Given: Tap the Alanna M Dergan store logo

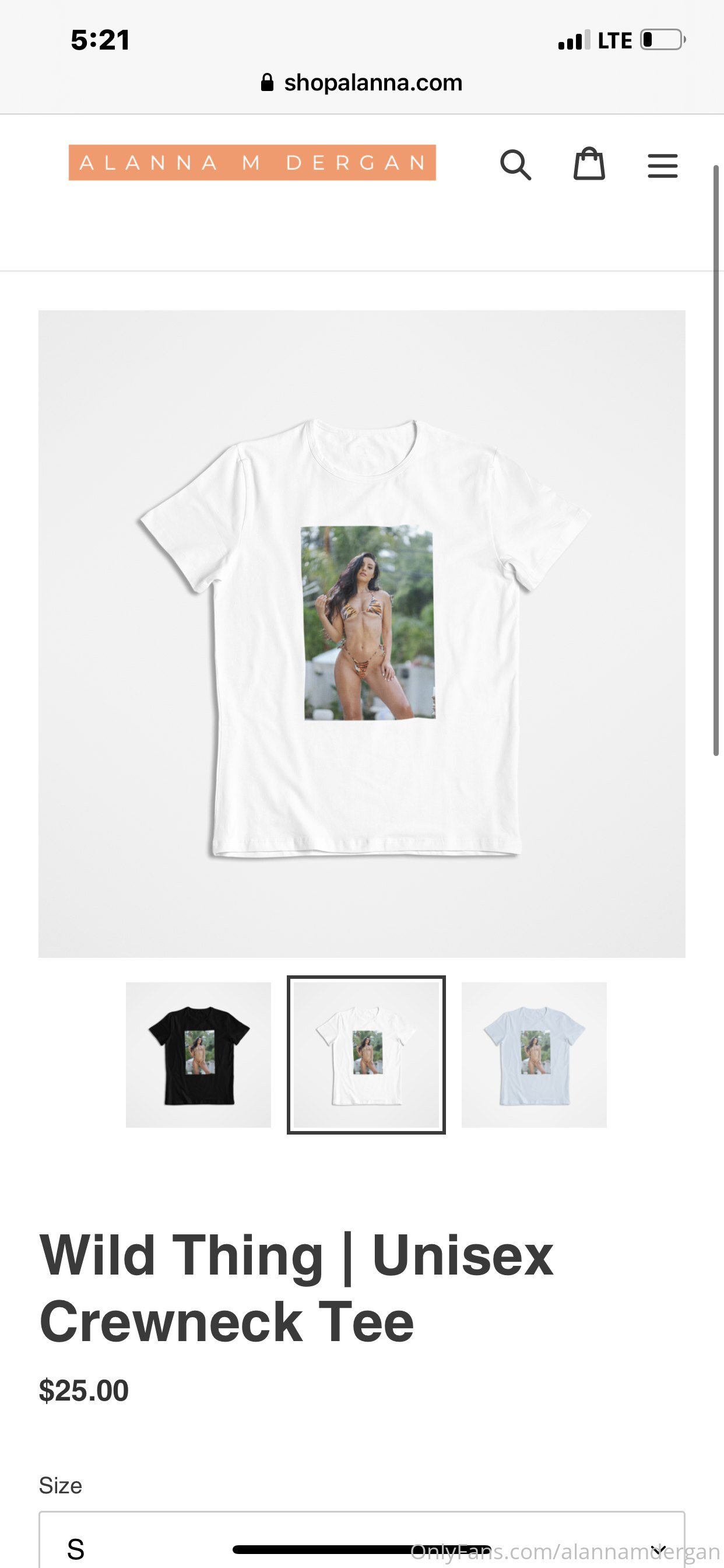Looking at the screenshot, I should (x=252, y=163).
